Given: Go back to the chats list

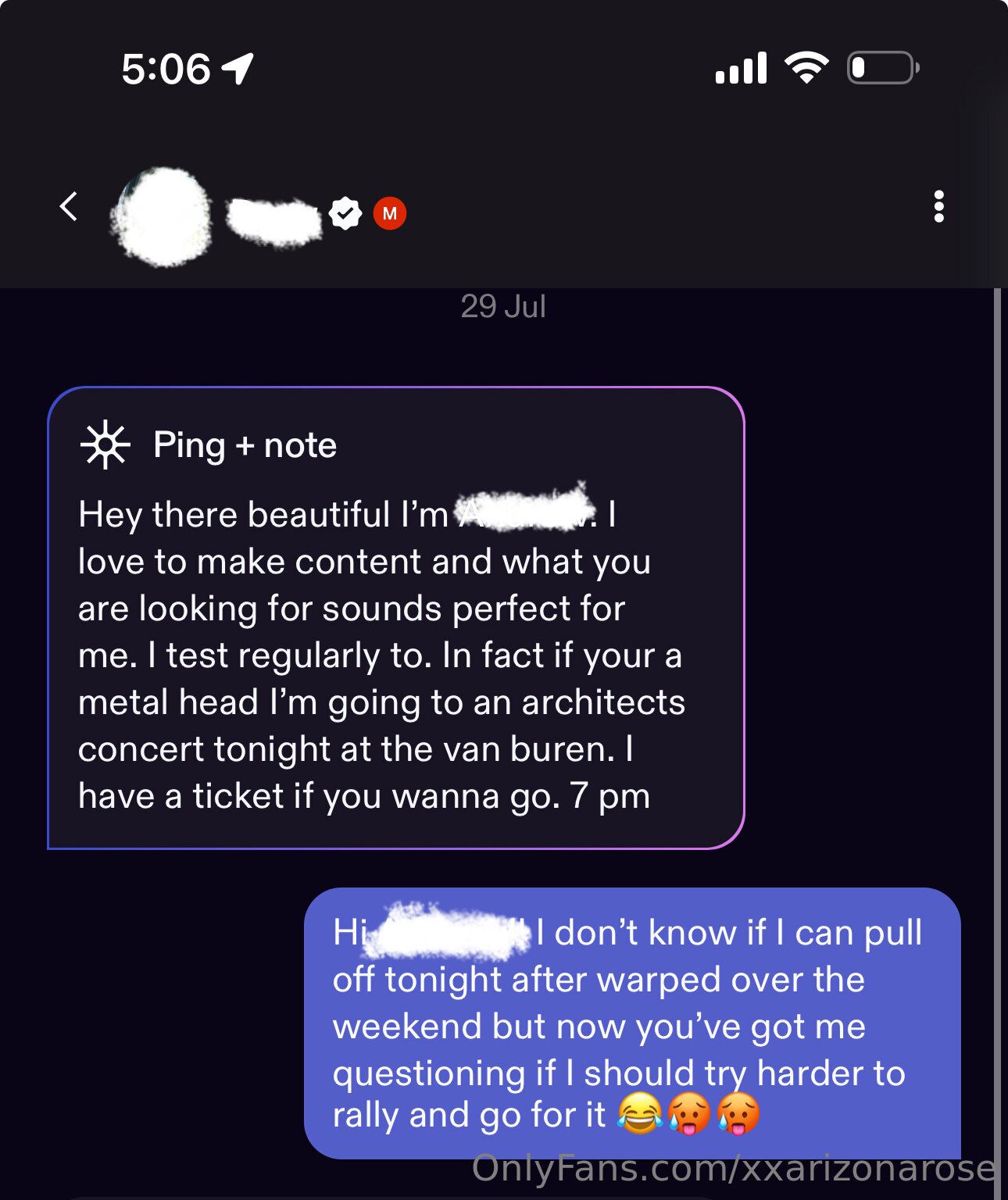Looking at the screenshot, I should 69,207.
